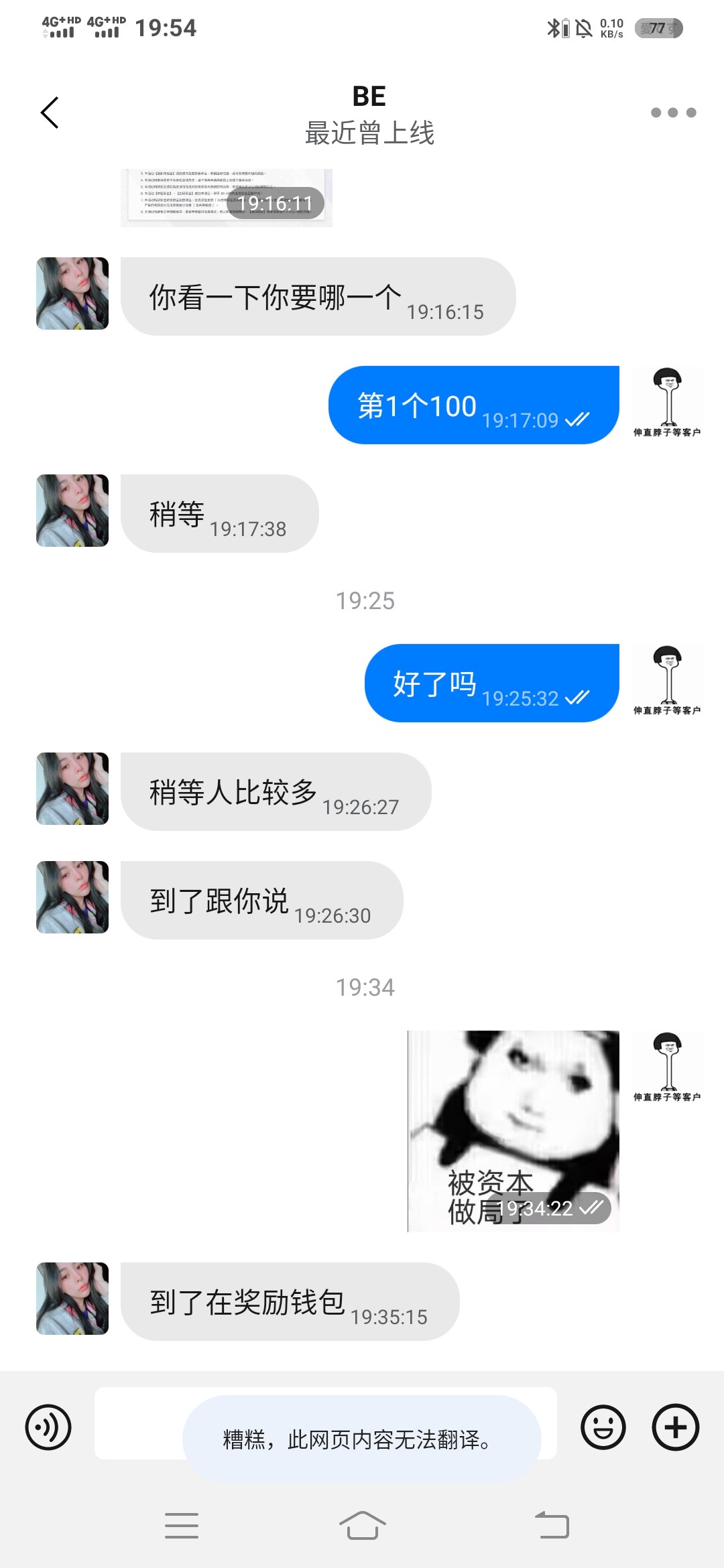
Task: Open BE's avatar beside "你看一下你要哪一个"
Action: [x=72, y=293]
